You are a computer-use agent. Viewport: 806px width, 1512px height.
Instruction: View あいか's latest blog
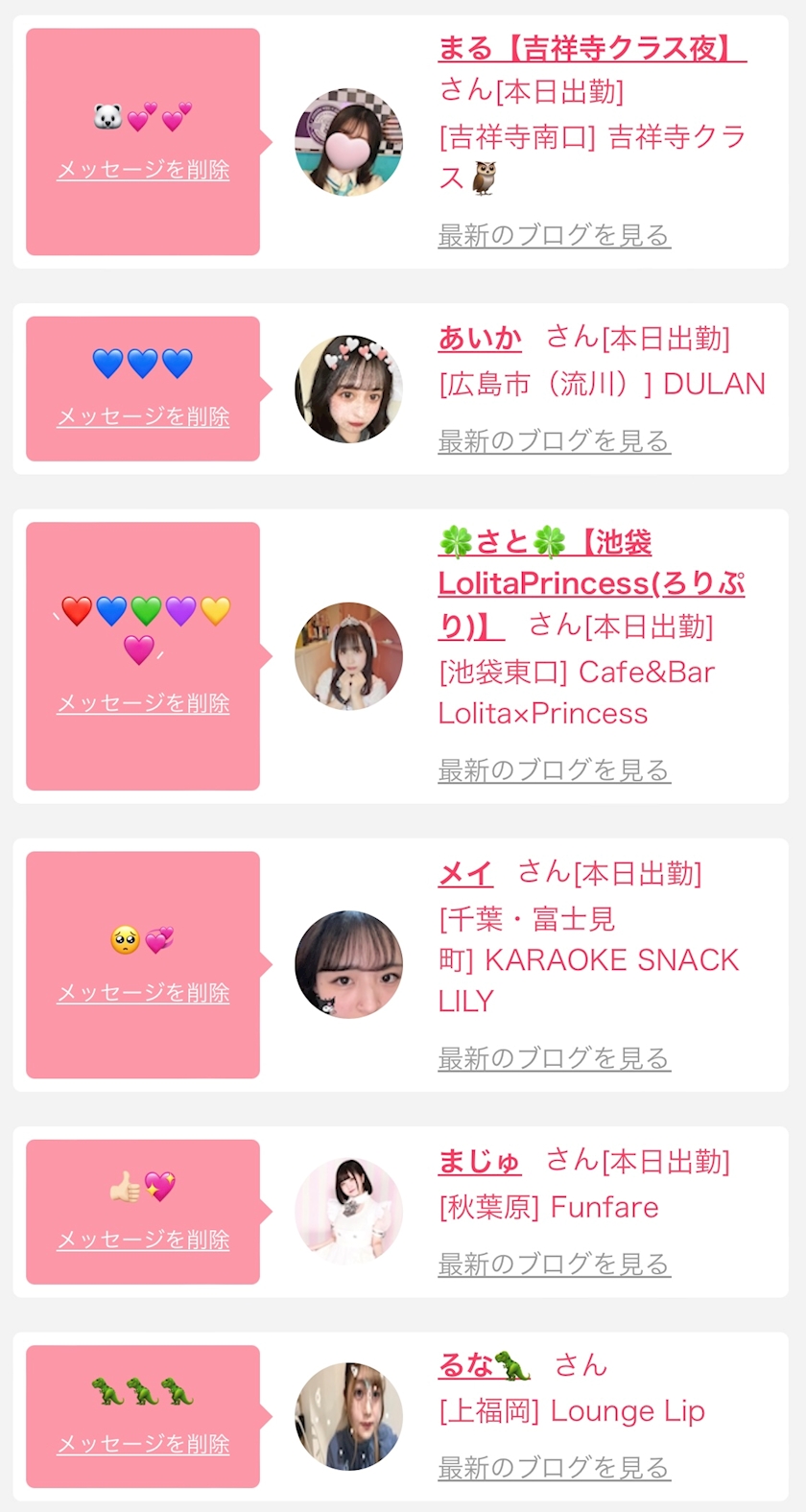point(555,441)
